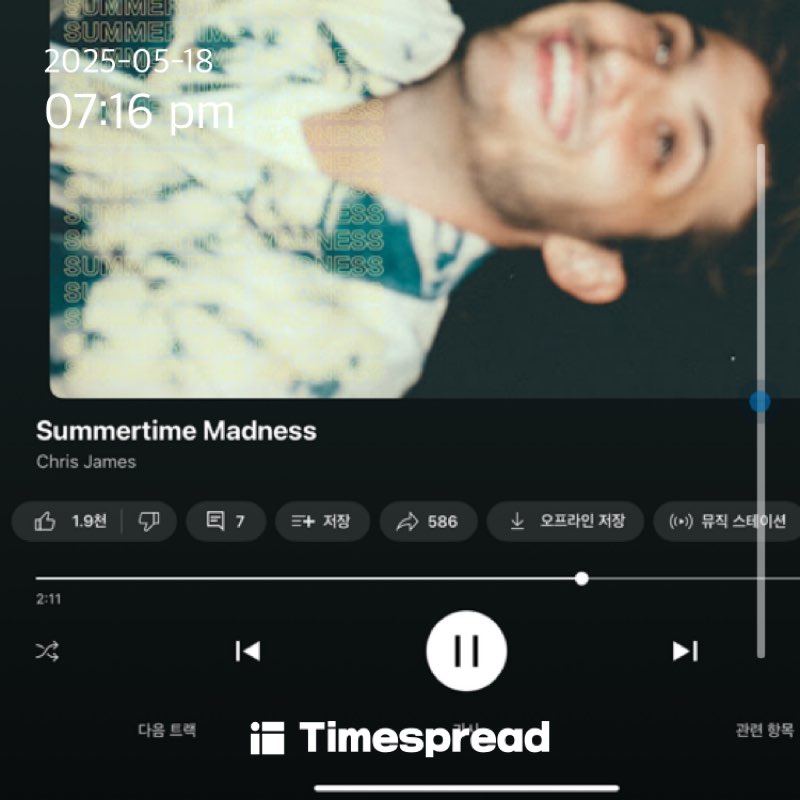Switch to the 관련 항목 tab
This screenshot has width=800, height=800.
(764, 730)
